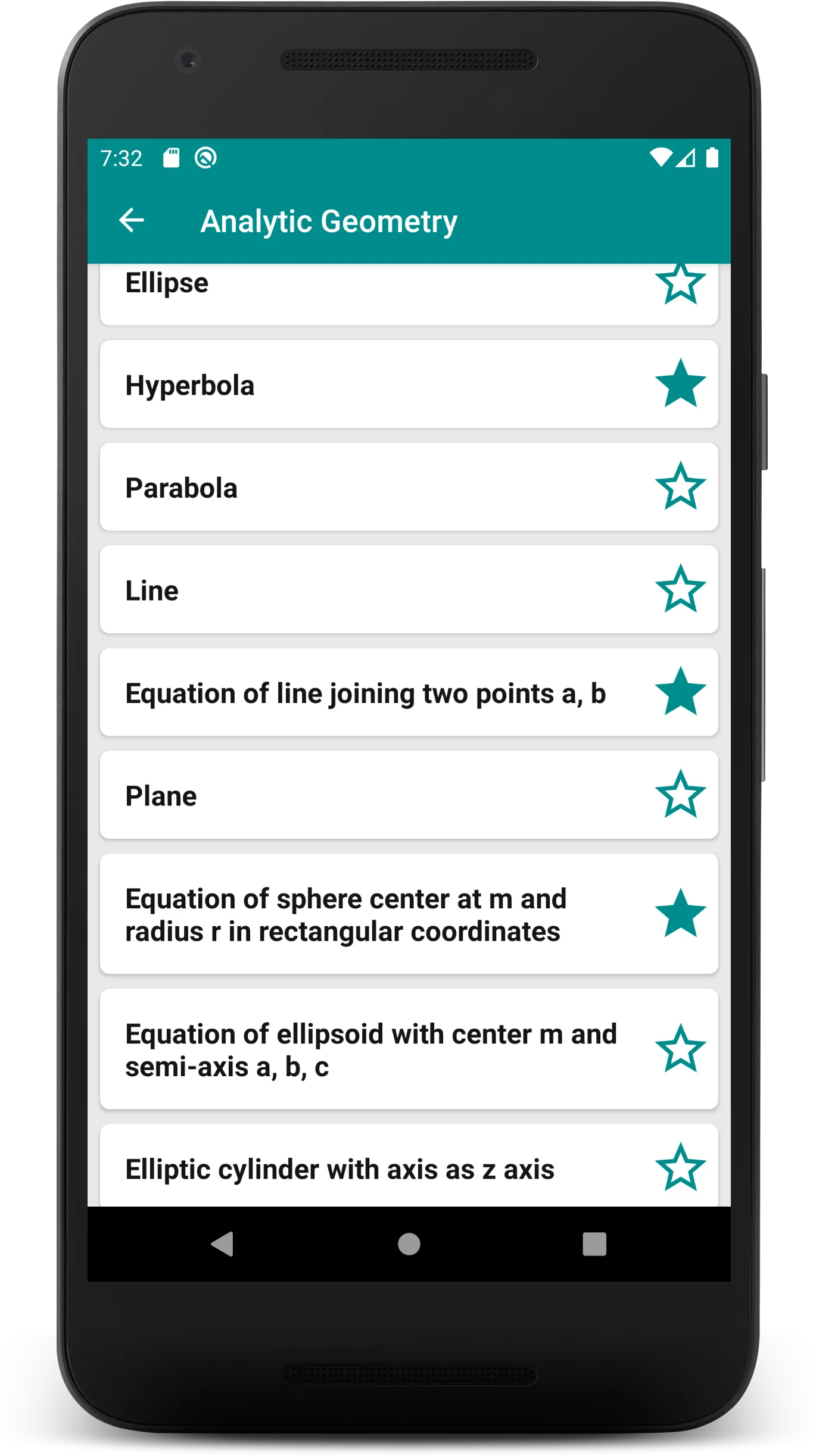This screenshot has height=1456, width=816.
Task: Star the Parabola entry
Action: click(x=680, y=486)
